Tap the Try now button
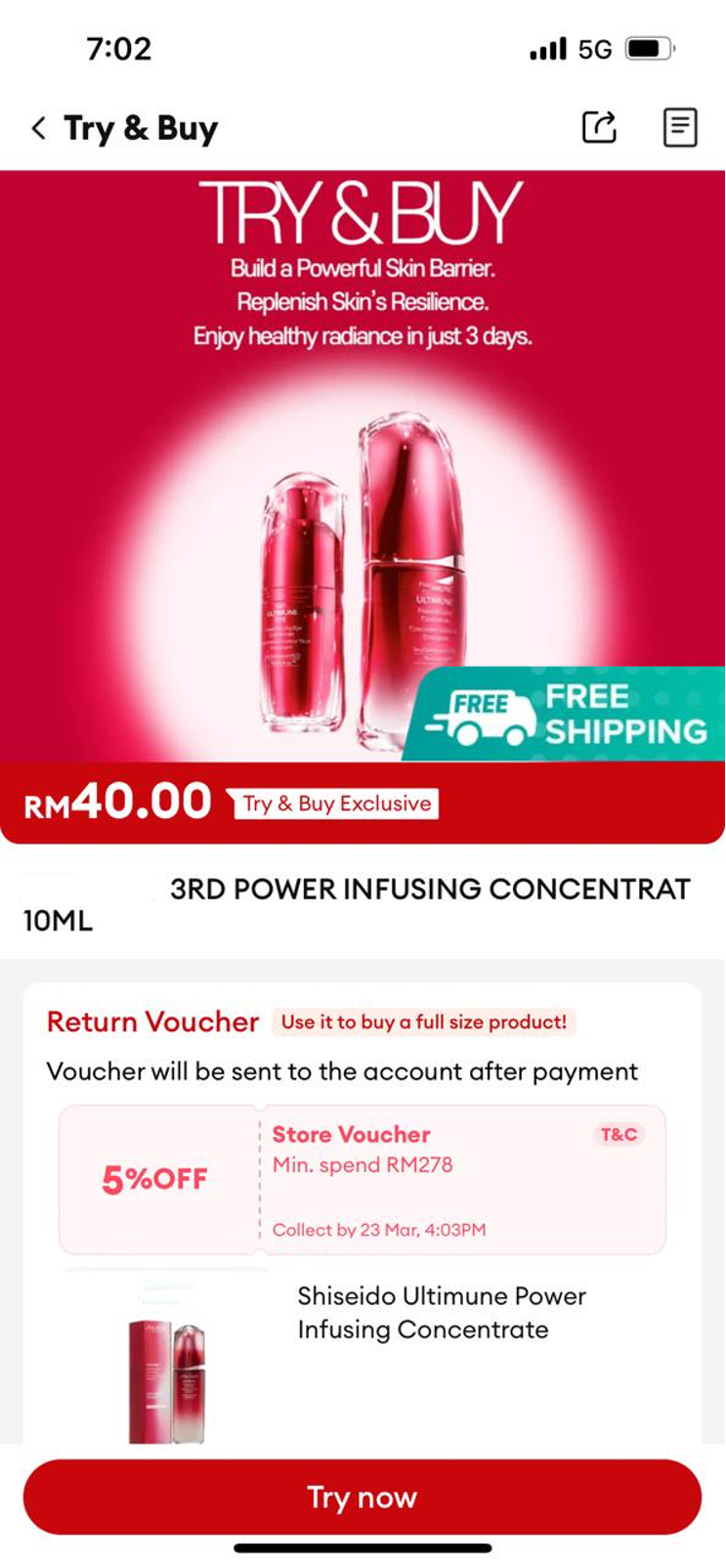 [363, 1497]
